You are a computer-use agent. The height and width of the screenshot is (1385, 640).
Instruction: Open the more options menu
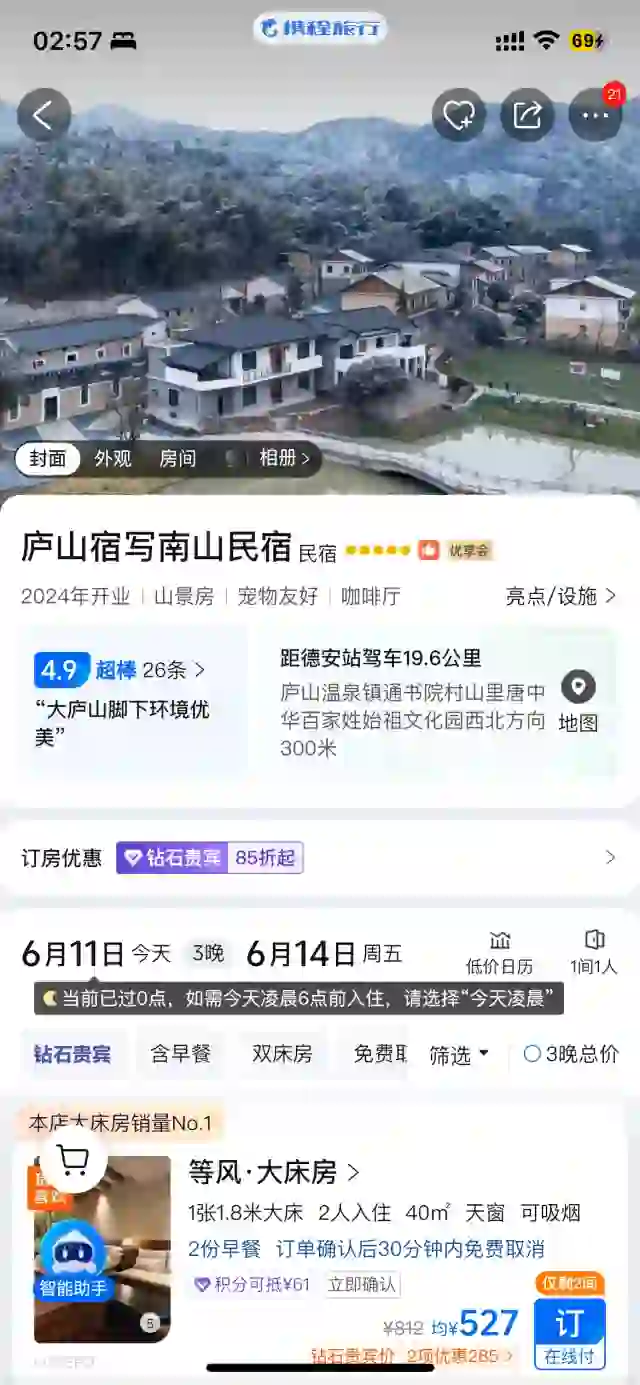coord(595,115)
